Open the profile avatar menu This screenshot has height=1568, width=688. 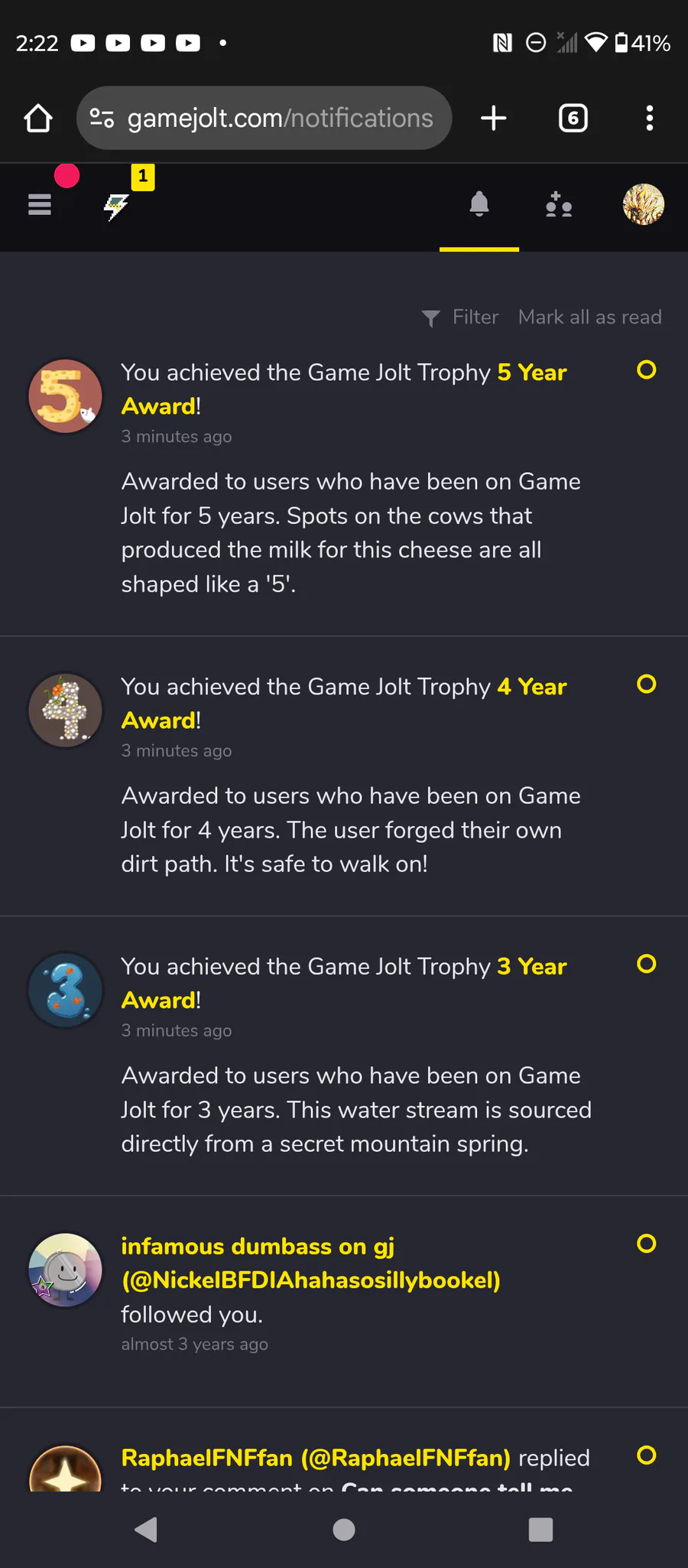click(644, 204)
